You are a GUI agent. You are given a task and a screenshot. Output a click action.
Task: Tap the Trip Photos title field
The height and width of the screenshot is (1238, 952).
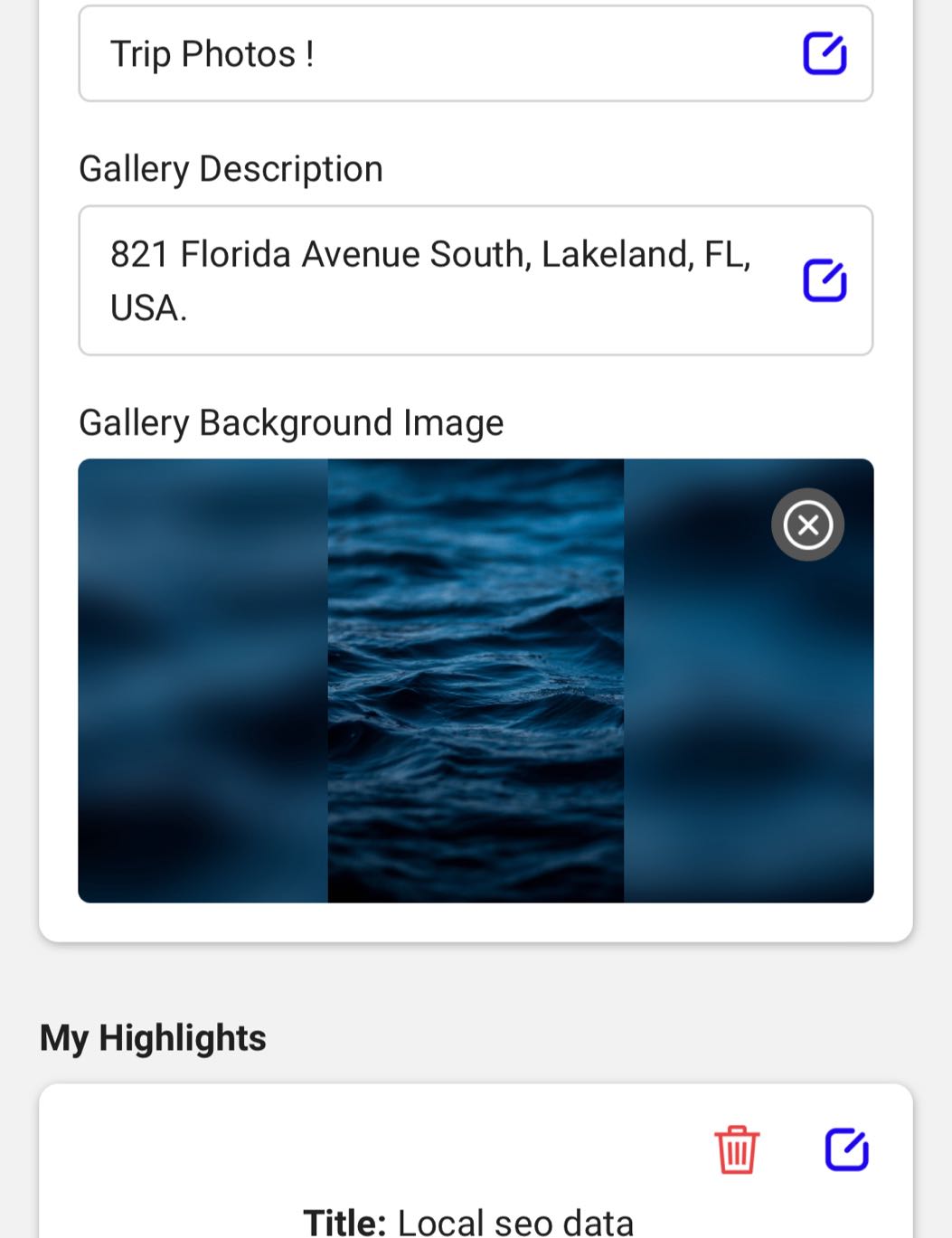tap(434, 54)
